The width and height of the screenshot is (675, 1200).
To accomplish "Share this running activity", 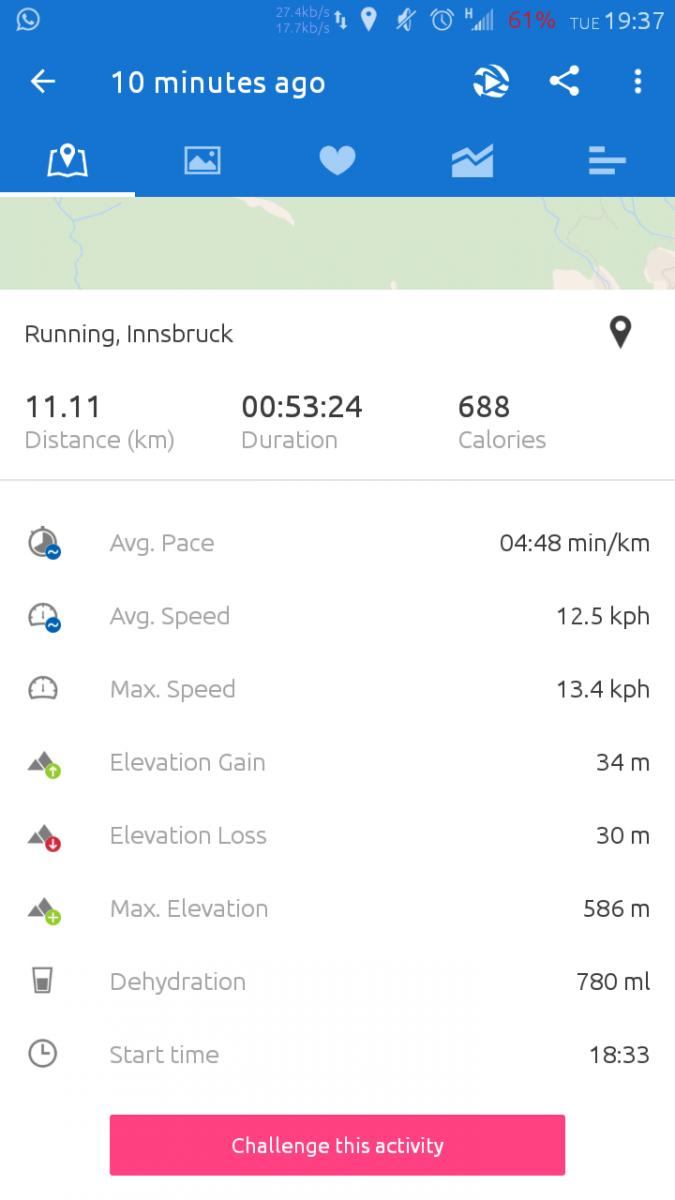I will pyautogui.click(x=565, y=81).
